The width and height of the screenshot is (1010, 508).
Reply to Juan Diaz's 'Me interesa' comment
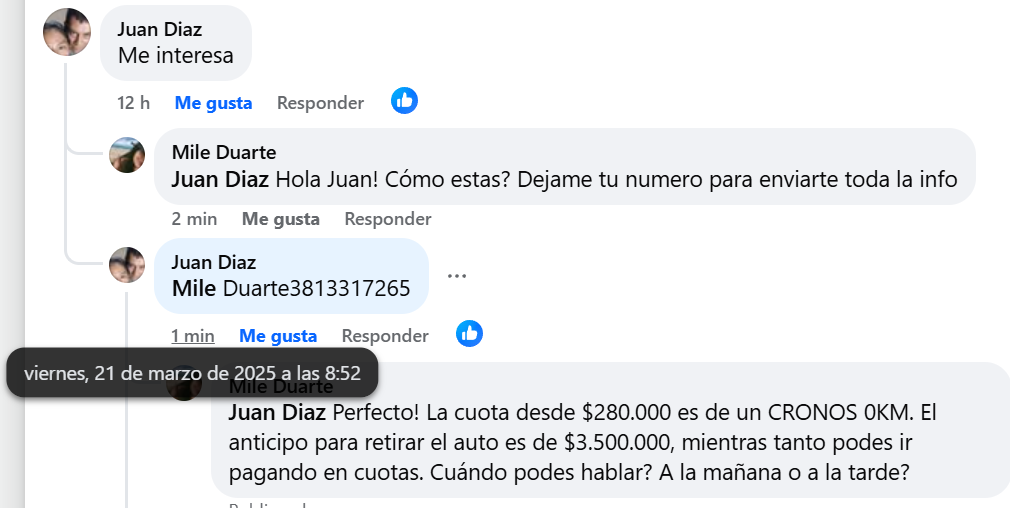[320, 103]
